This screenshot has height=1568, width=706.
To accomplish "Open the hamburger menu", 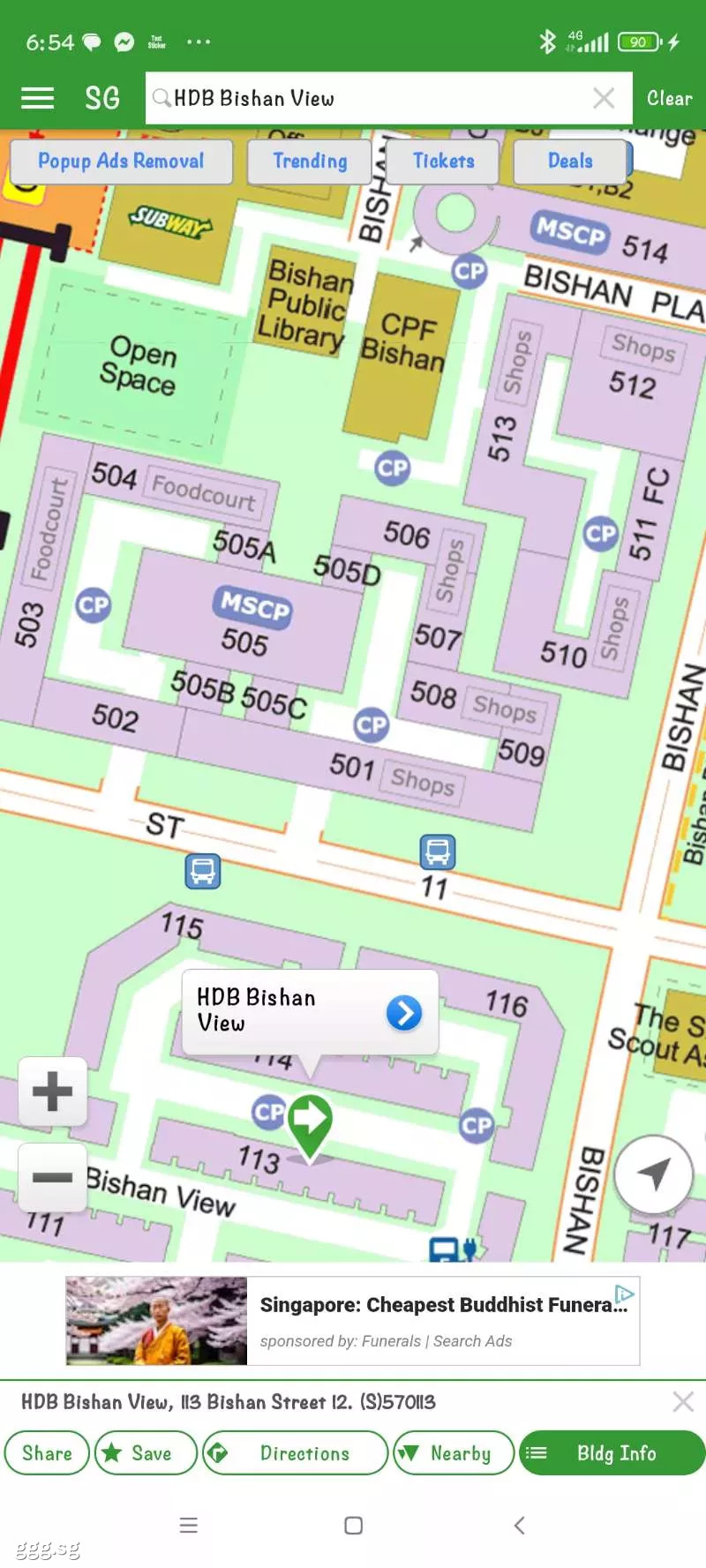I will (x=37, y=98).
